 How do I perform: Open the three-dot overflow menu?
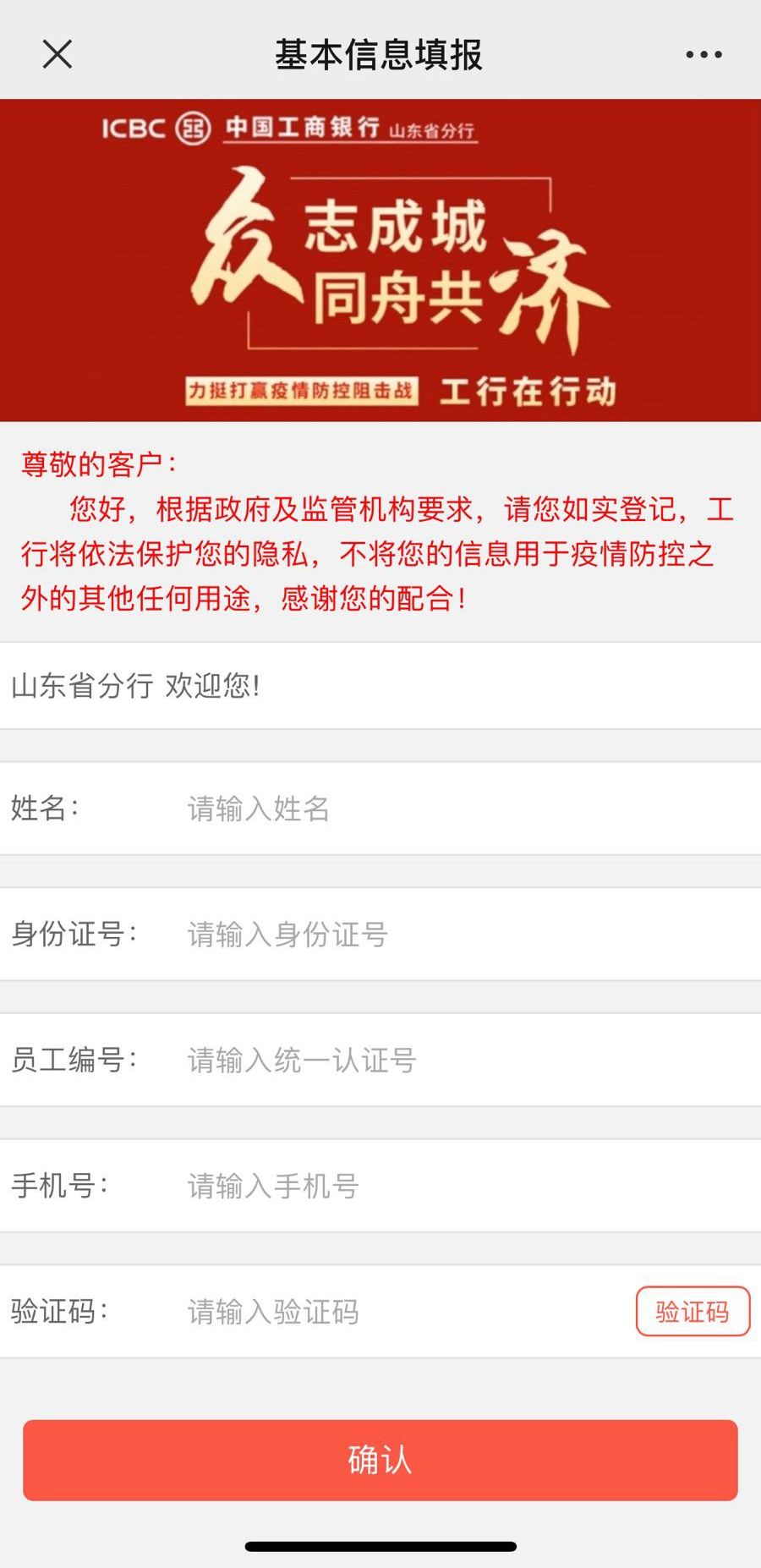click(704, 55)
